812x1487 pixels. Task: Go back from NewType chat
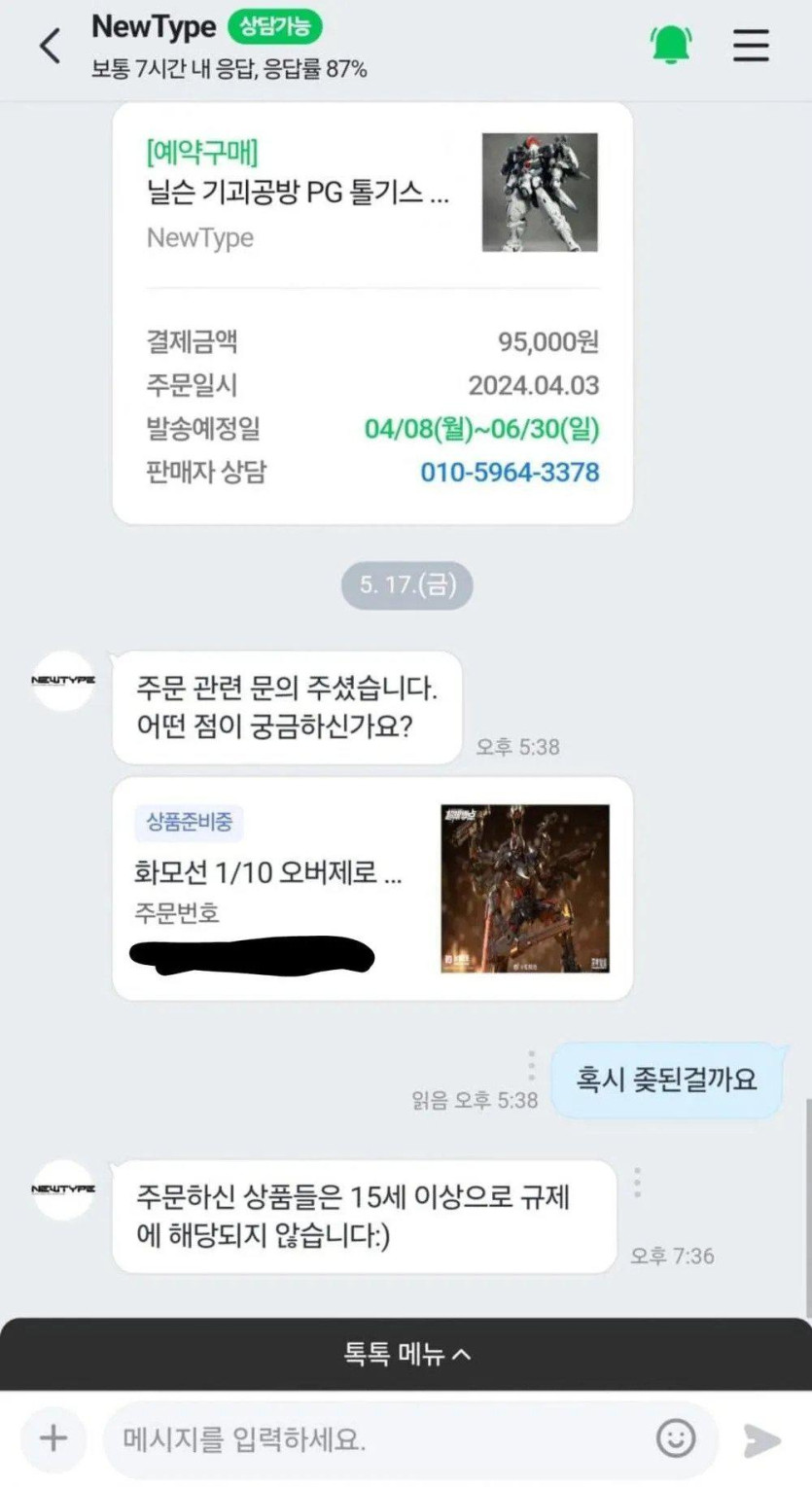[50, 46]
